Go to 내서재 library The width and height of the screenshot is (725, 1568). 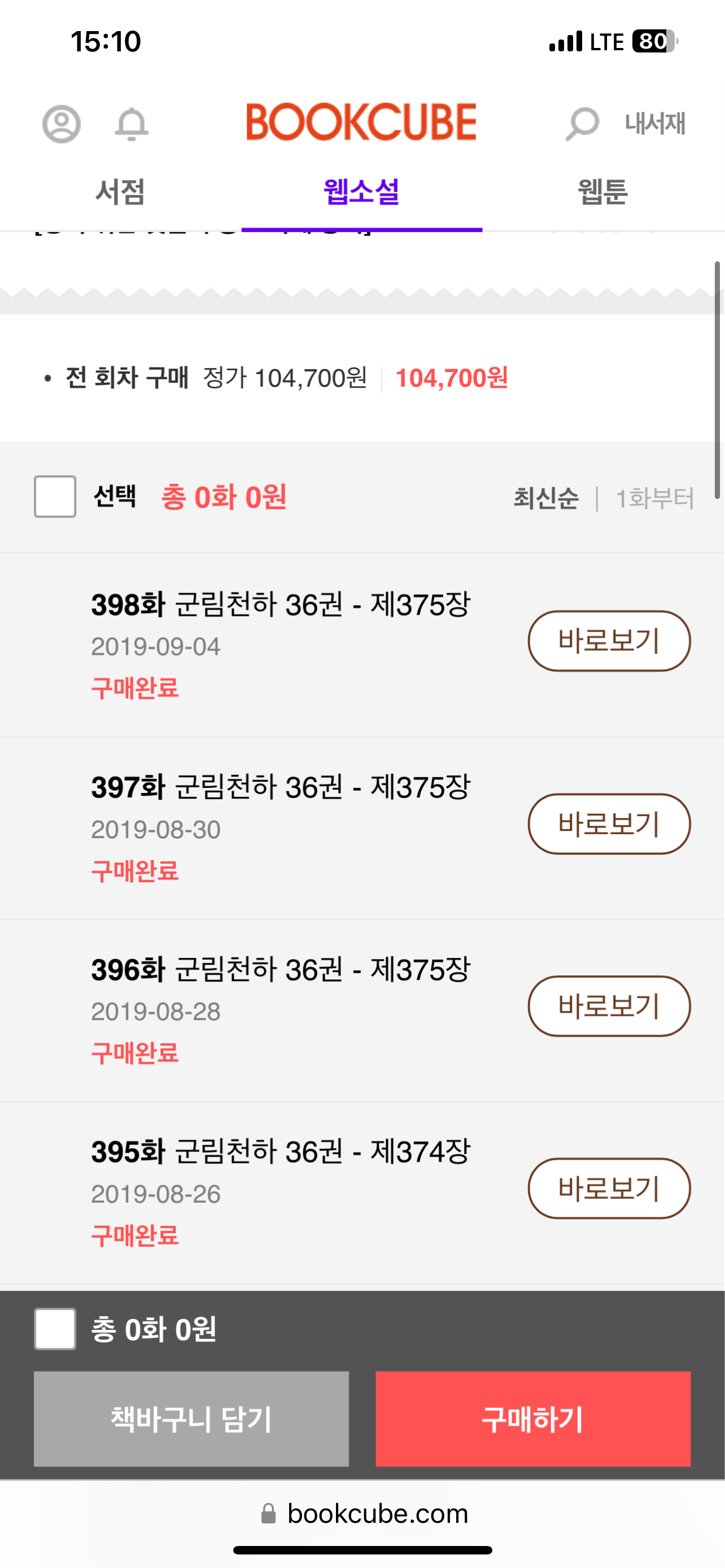point(655,124)
